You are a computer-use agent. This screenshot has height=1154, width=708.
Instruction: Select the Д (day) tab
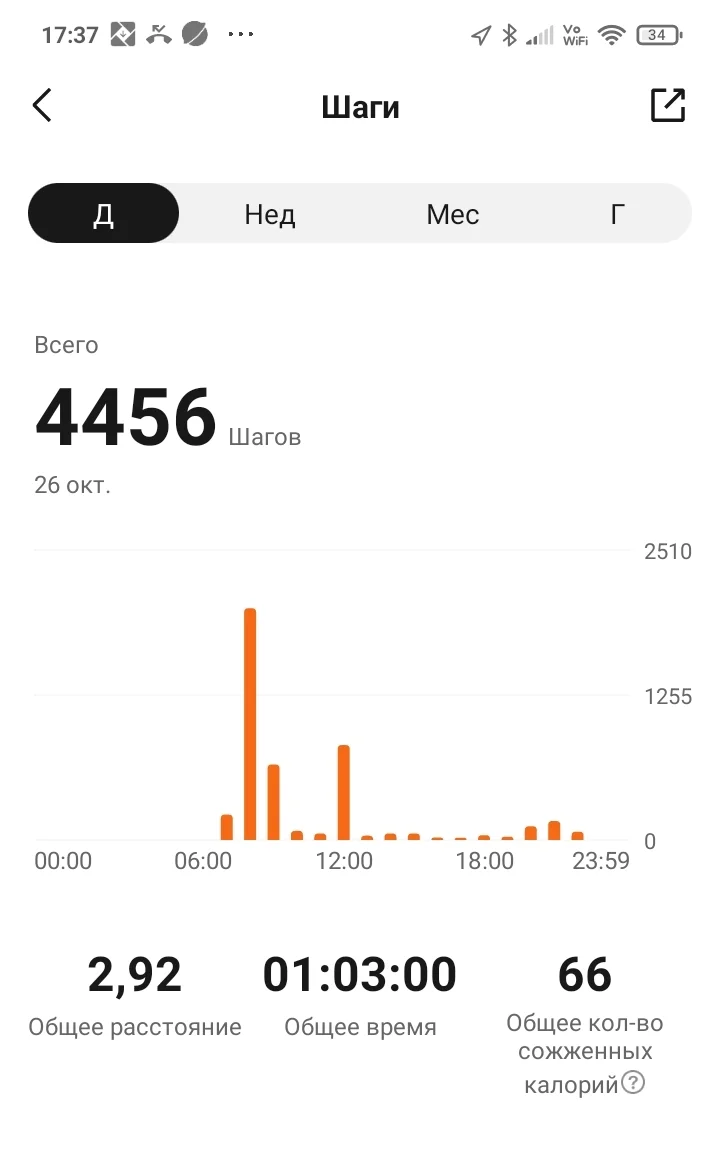[104, 214]
